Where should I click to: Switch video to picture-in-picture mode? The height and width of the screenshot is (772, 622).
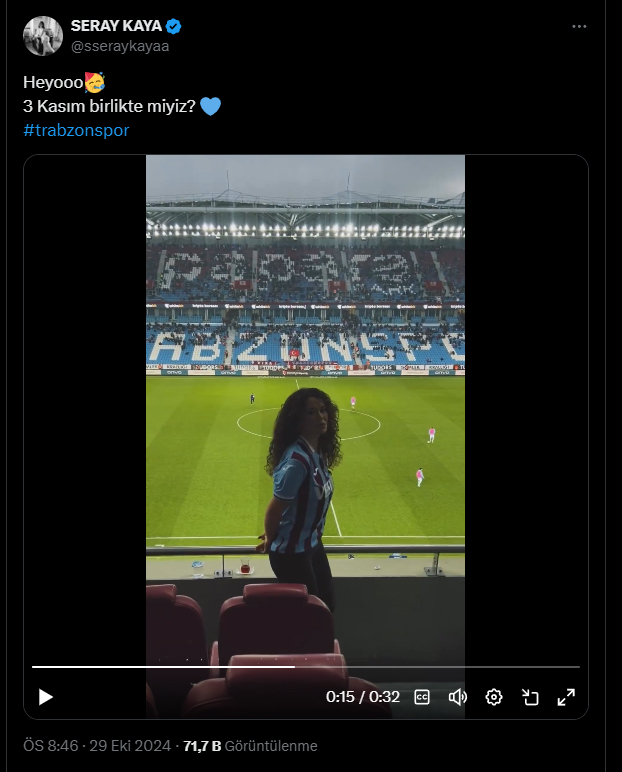point(530,697)
